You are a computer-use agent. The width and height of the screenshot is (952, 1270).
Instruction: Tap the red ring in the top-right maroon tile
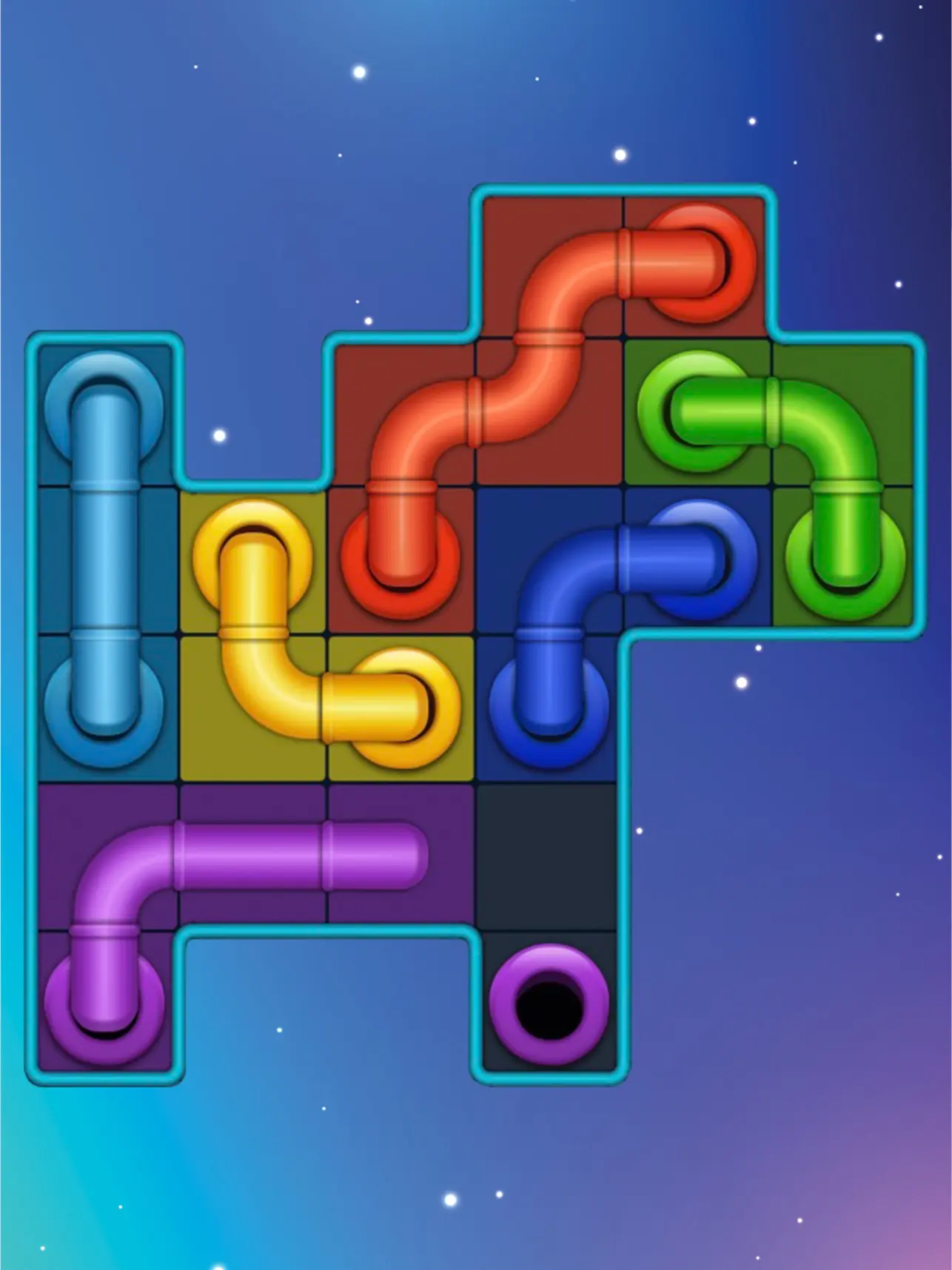[x=697, y=263]
